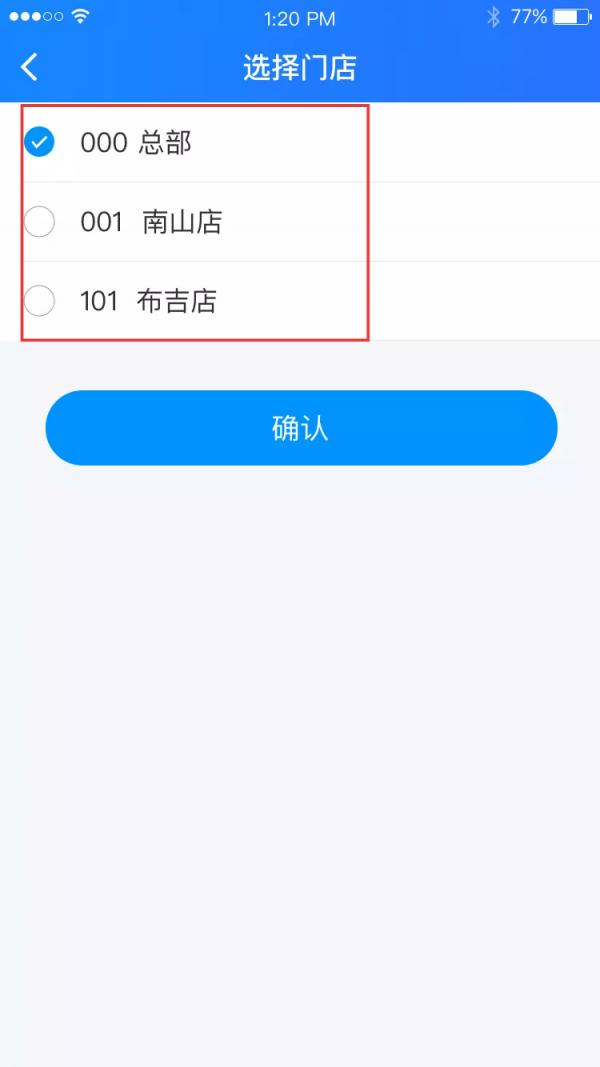
Task: Choose the 001 南山店 store
Action: coord(300,222)
